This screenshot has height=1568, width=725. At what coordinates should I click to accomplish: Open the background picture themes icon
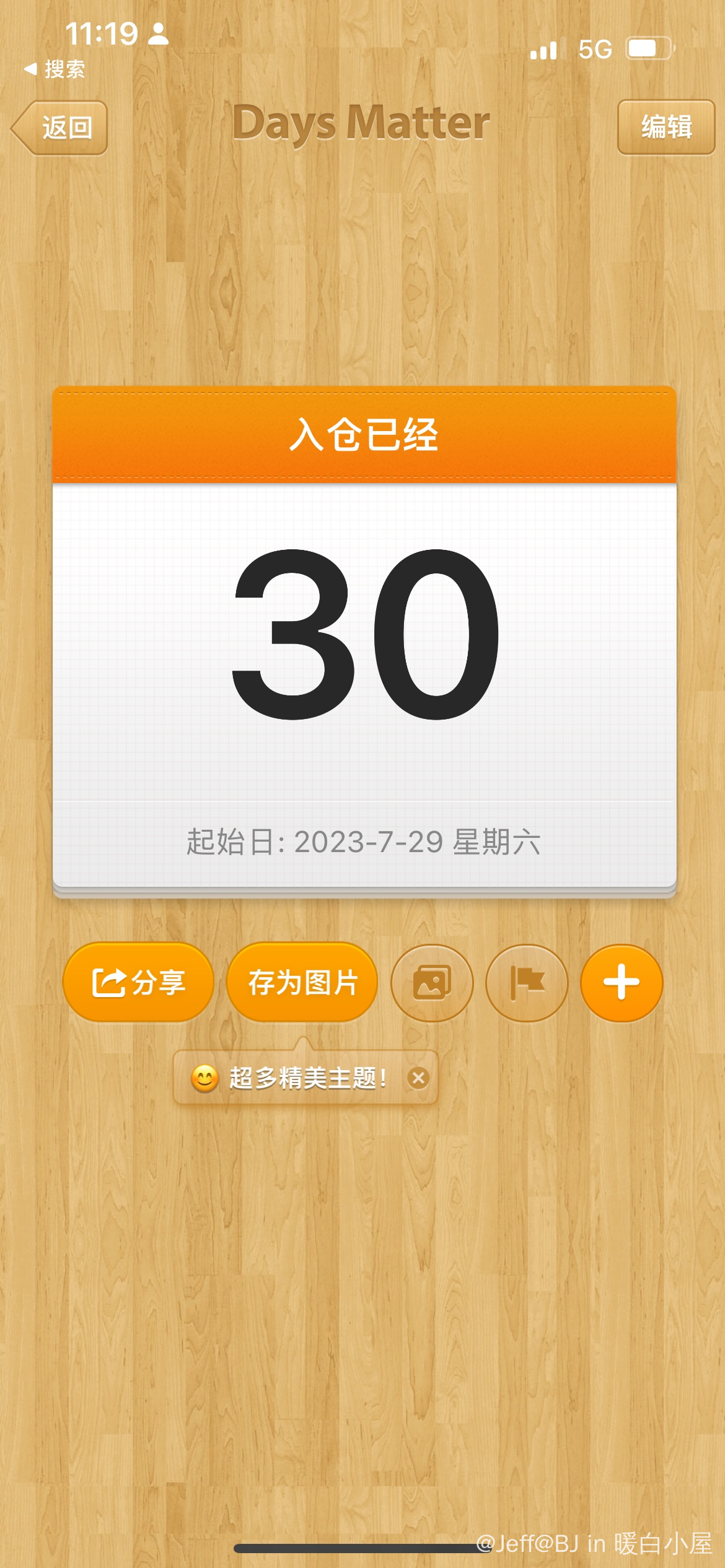pos(432,983)
